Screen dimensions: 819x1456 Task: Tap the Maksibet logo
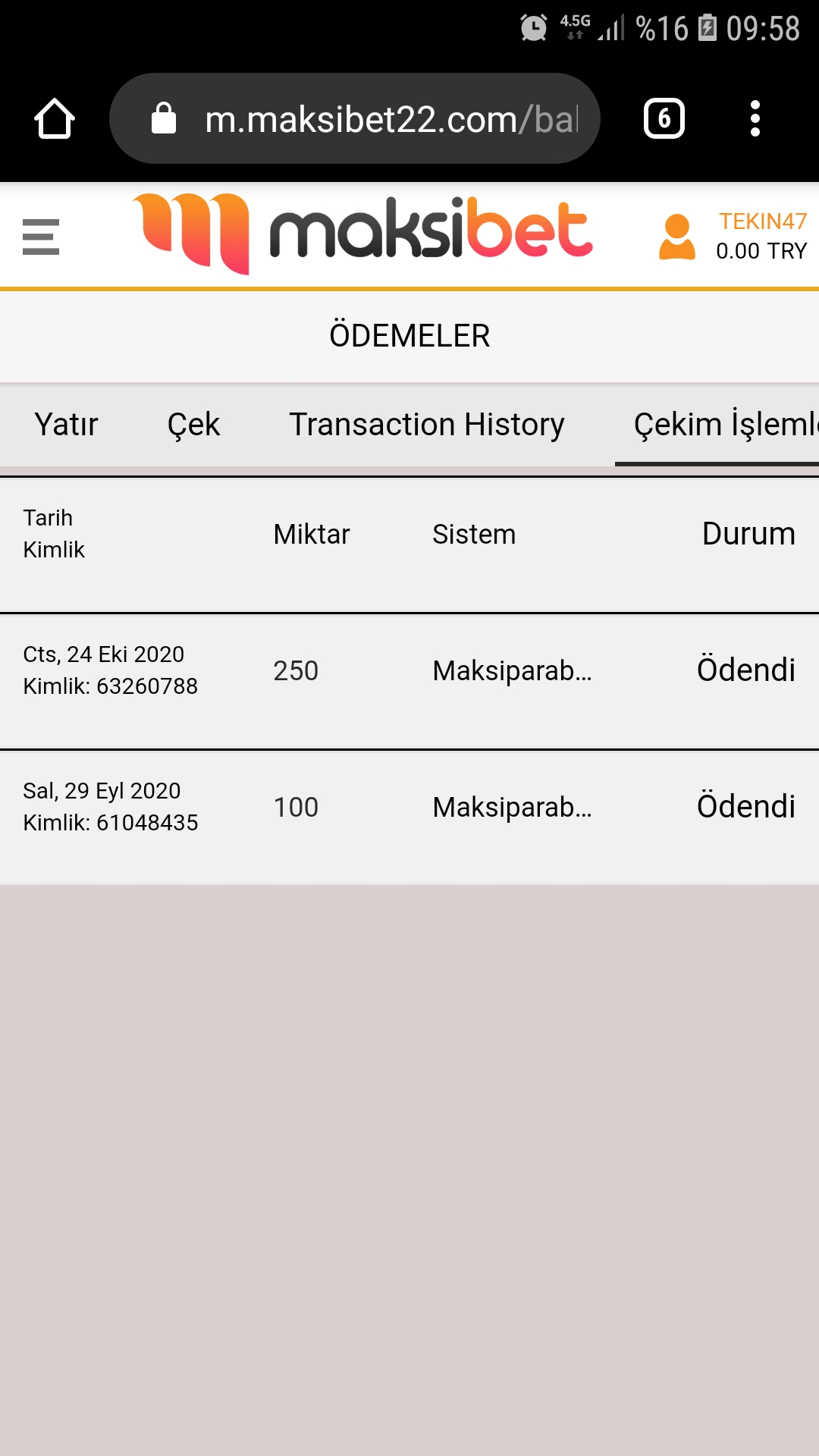click(x=362, y=234)
